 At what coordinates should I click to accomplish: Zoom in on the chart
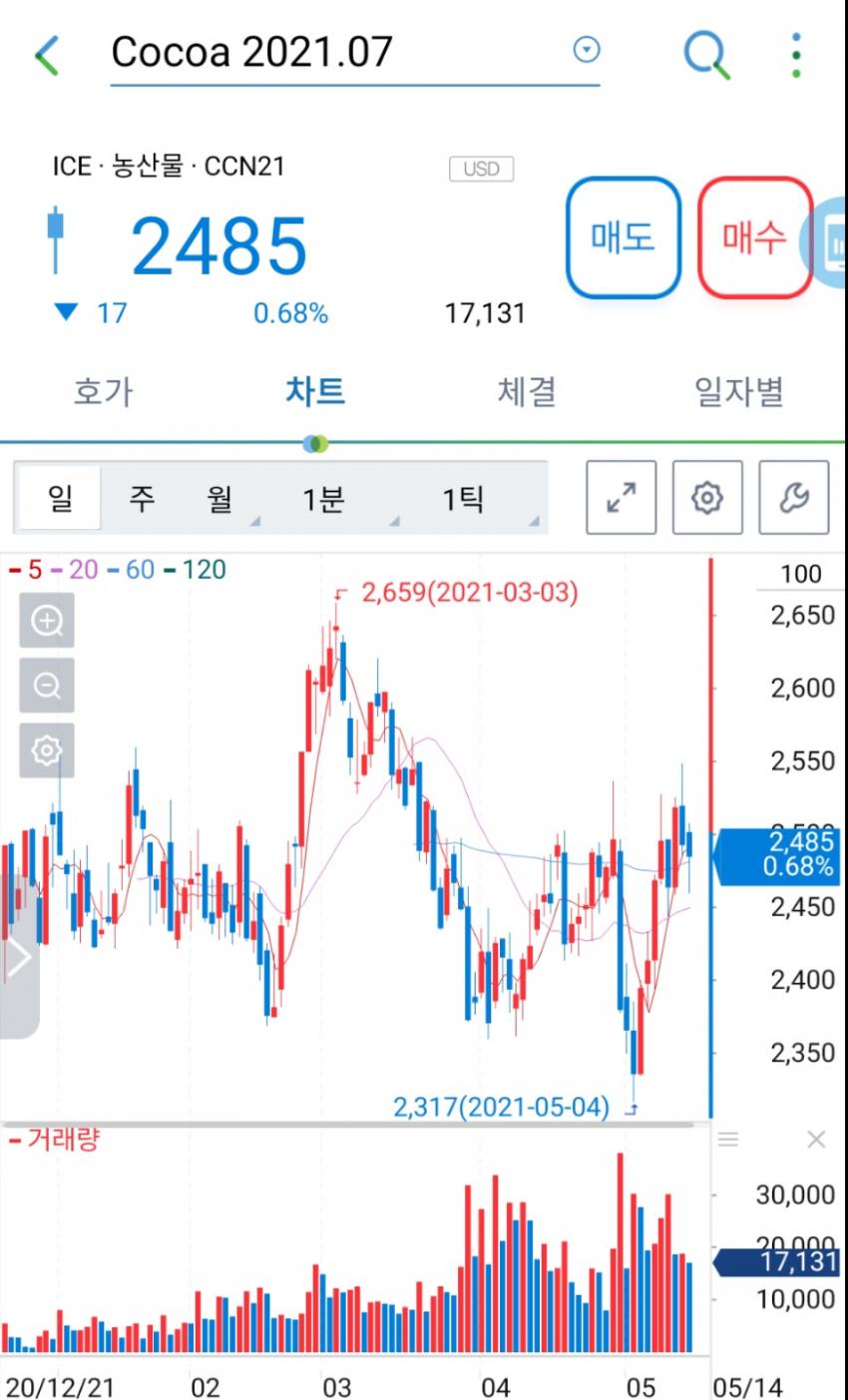(47, 621)
